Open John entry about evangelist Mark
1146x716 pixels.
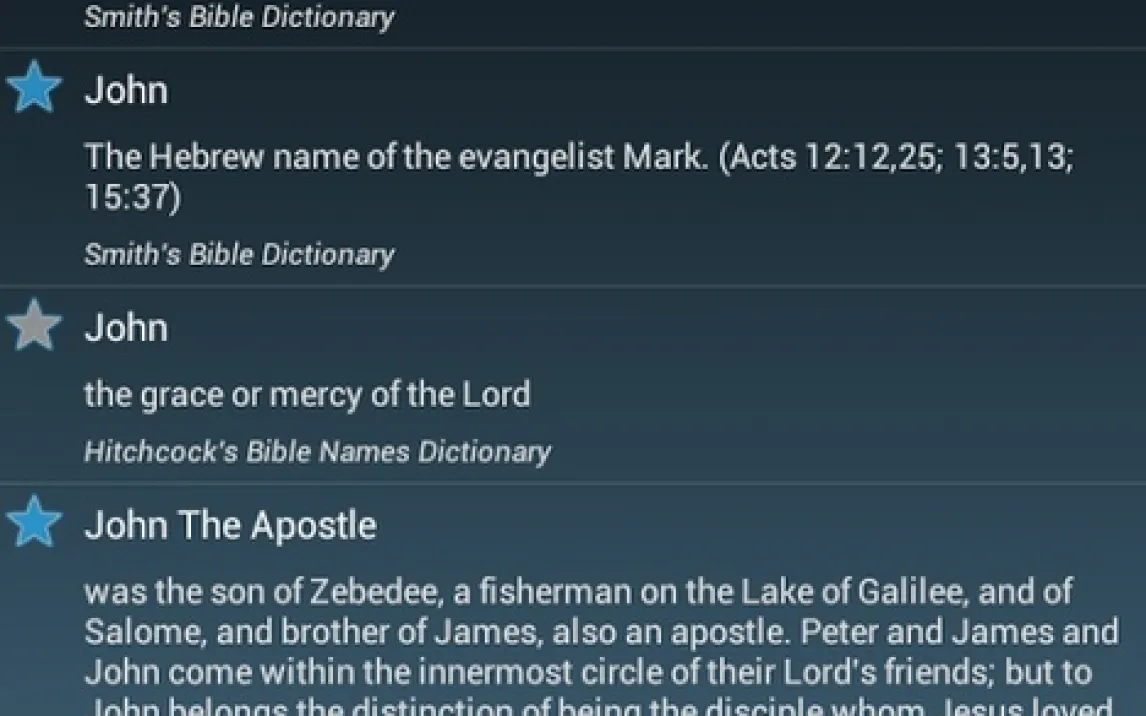(580, 174)
